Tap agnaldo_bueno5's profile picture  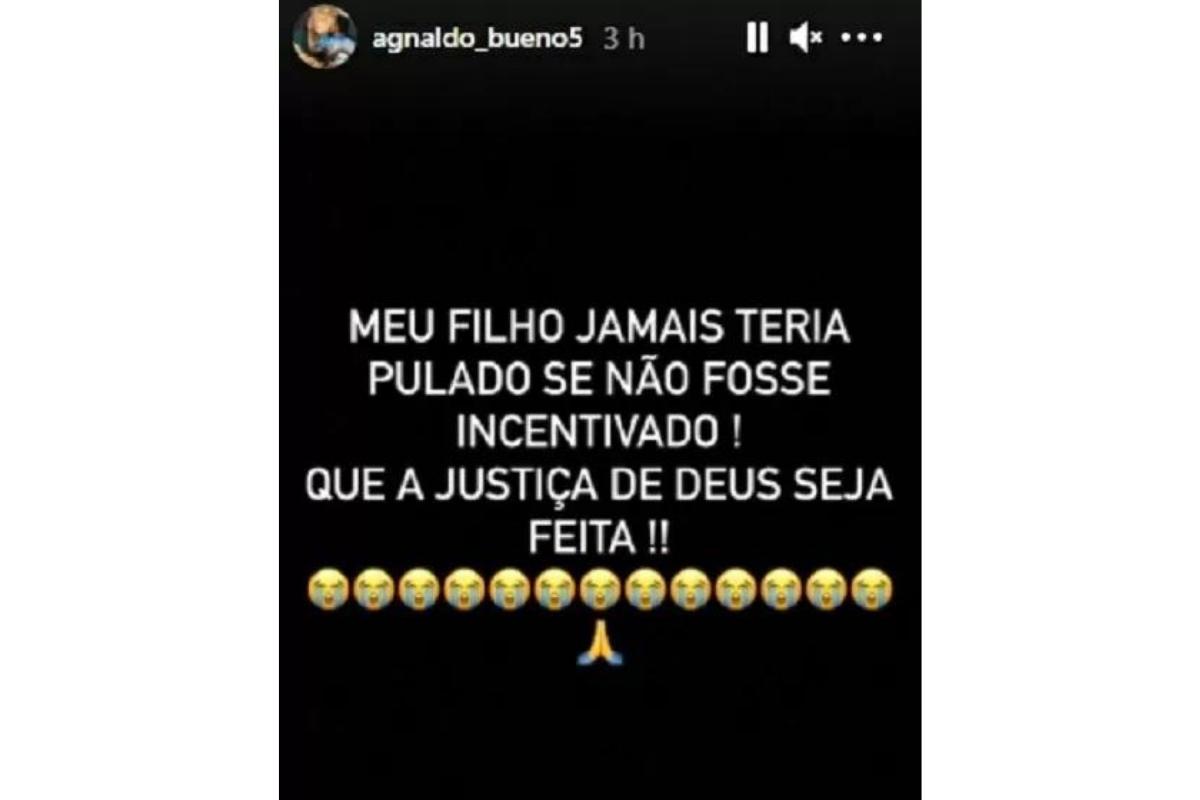coord(324,37)
